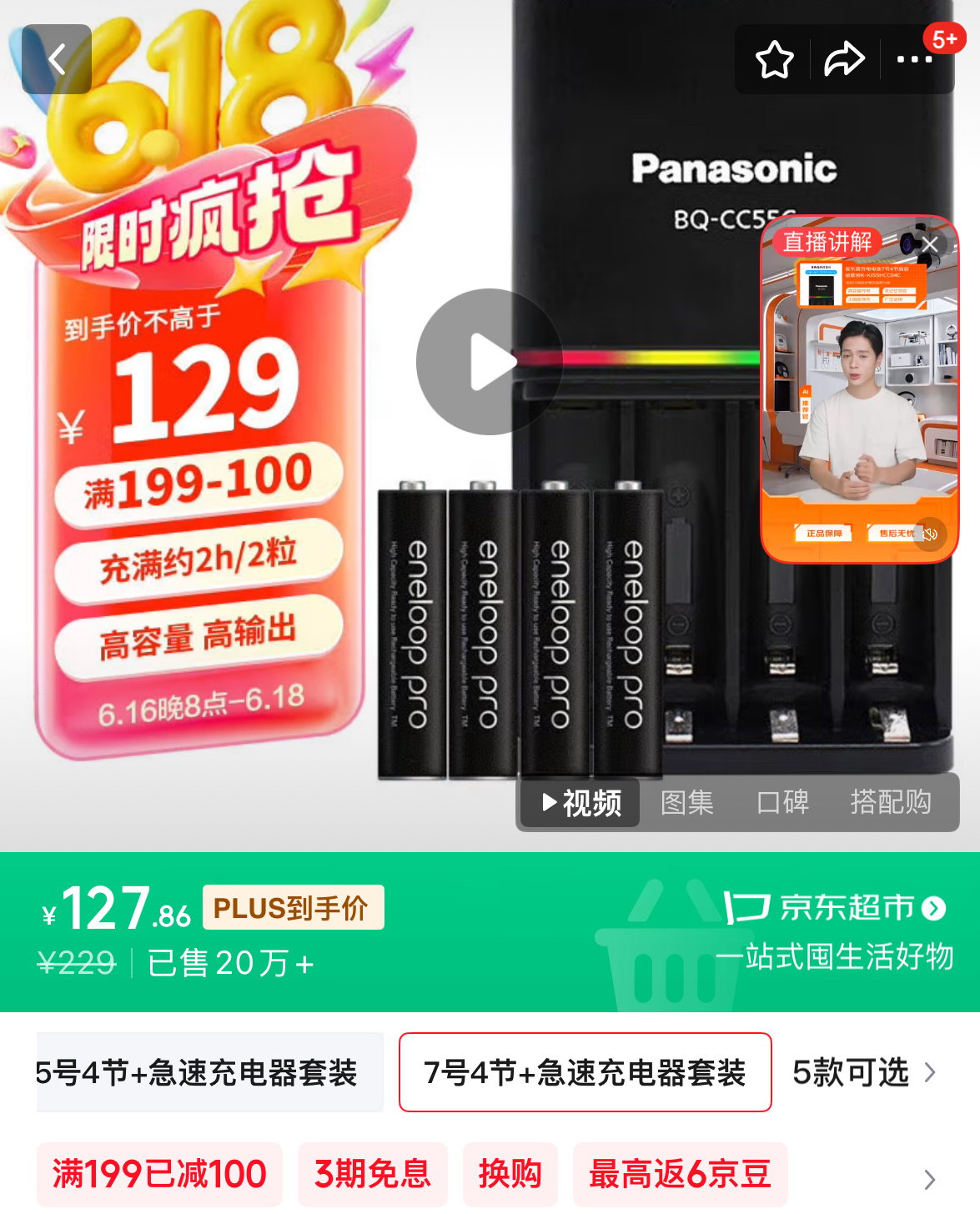Share this product
This screenshot has width=980, height=1214.
click(844, 59)
